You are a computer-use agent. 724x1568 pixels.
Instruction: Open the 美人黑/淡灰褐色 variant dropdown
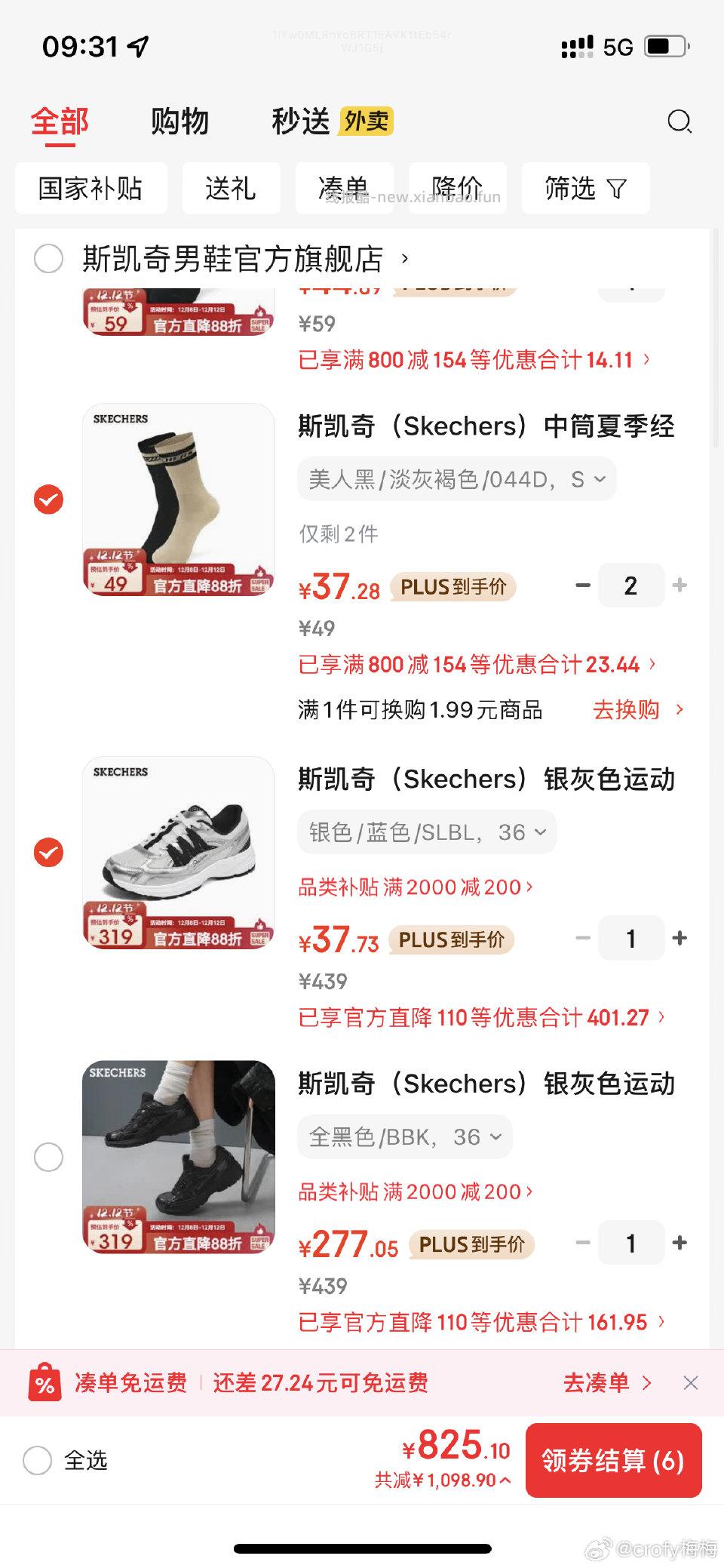click(456, 478)
